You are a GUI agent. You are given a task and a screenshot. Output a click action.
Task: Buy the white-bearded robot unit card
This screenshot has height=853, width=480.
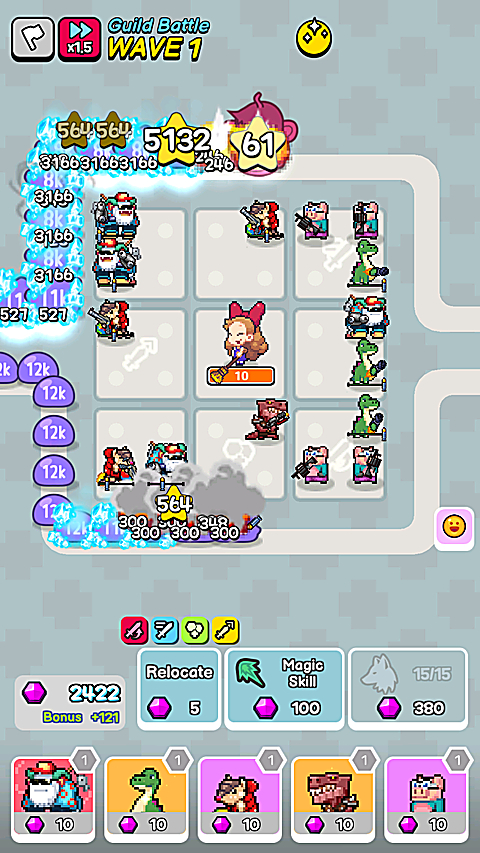[x=53, y=798]
